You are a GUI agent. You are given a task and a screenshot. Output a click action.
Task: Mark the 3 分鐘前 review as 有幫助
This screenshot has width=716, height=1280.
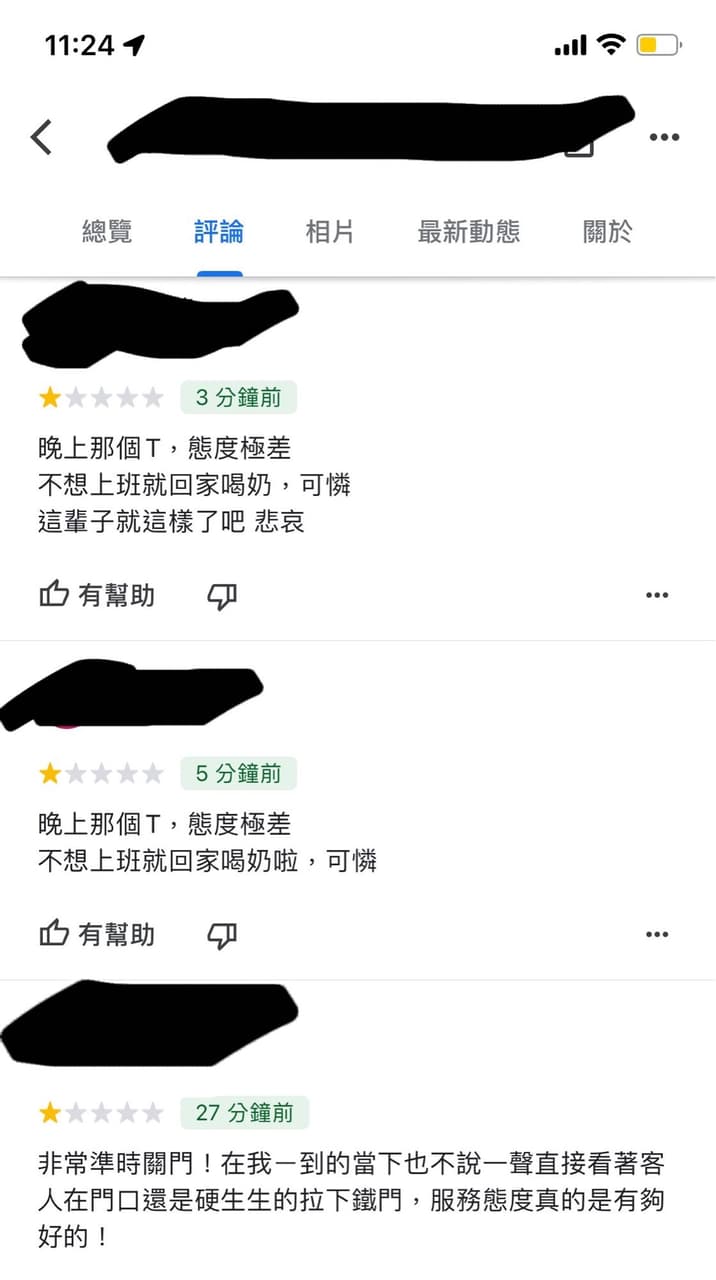(x=97, y=595)
